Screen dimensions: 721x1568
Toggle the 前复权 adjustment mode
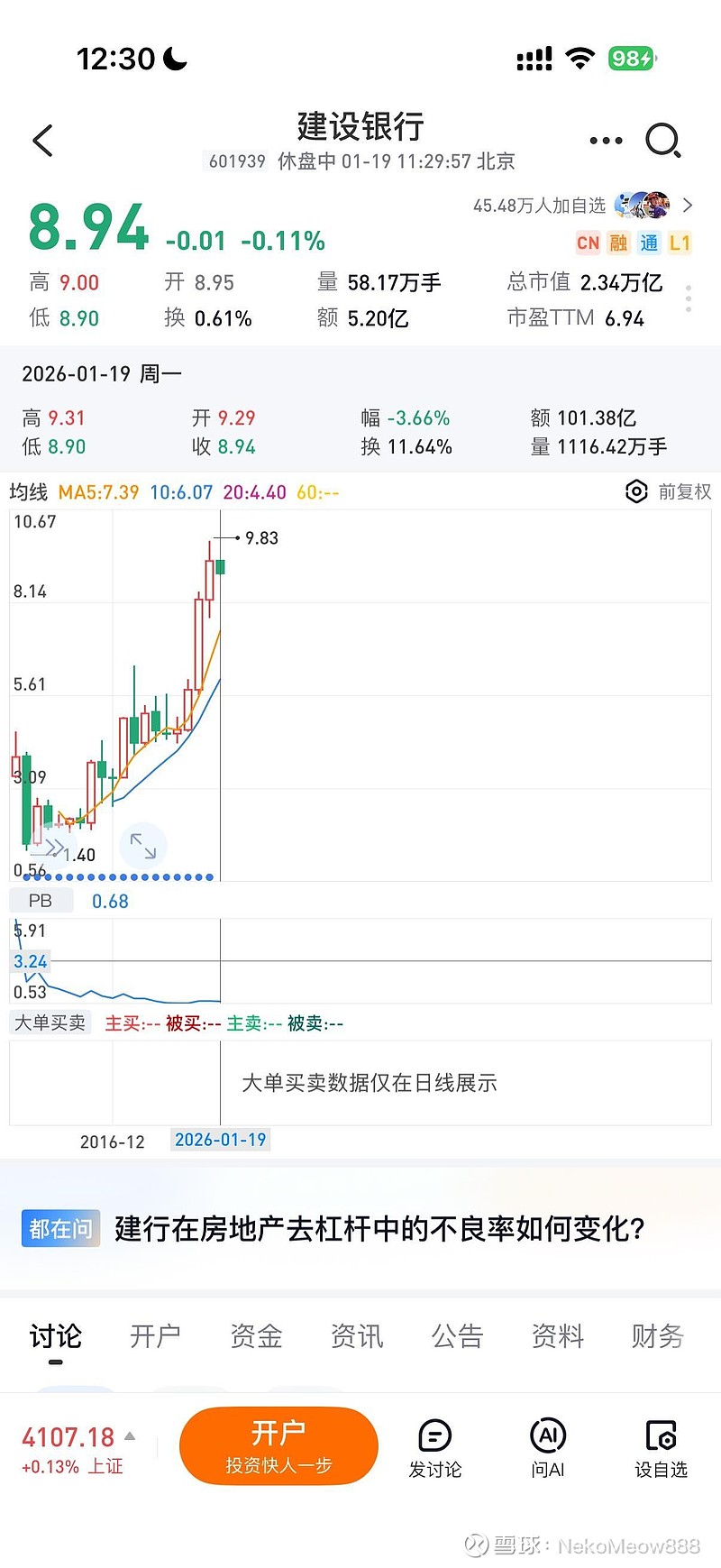tap(683, 492)
